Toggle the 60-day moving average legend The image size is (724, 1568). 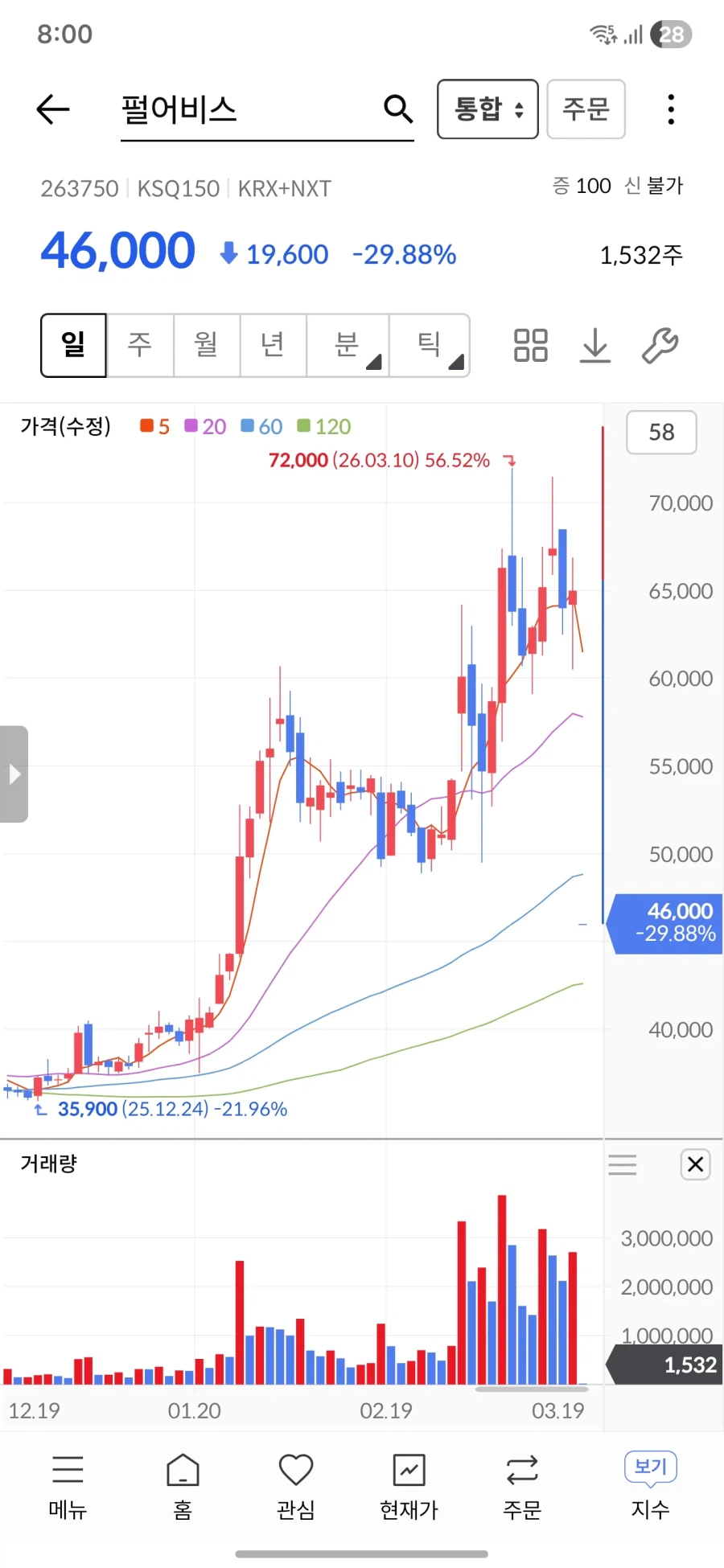click(x=259, y=426)
